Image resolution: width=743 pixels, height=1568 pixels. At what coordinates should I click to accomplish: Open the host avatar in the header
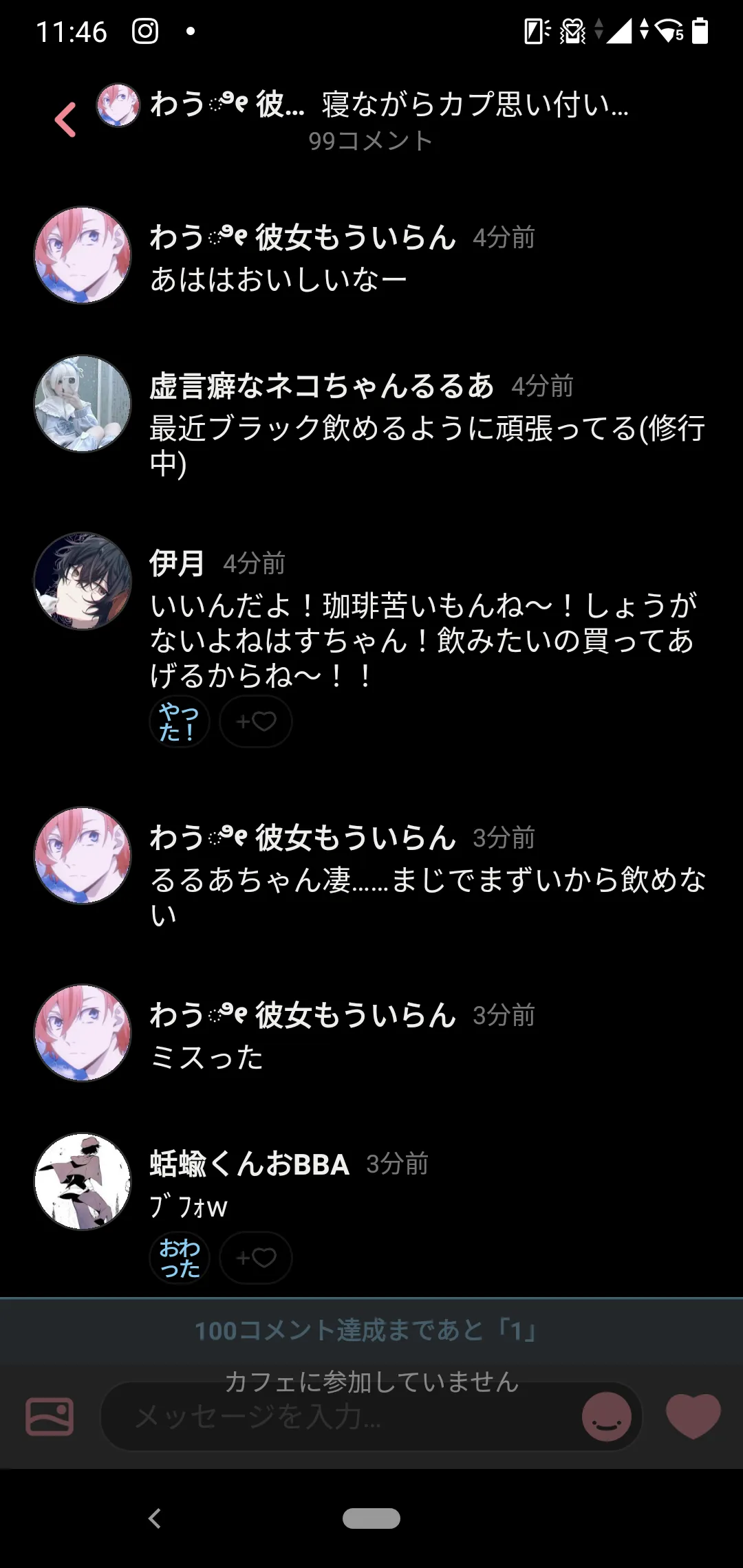(x=118, y=105)
